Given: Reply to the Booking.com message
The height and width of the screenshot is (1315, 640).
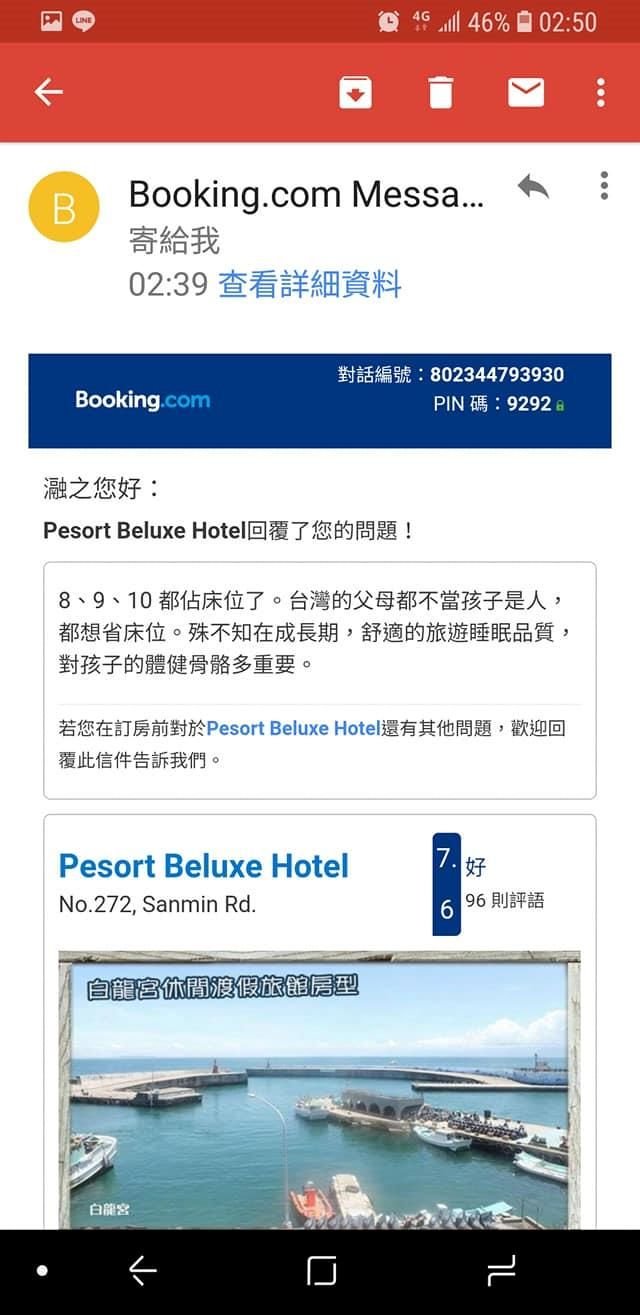Looking at the screenshot, I should pos(533,187).
